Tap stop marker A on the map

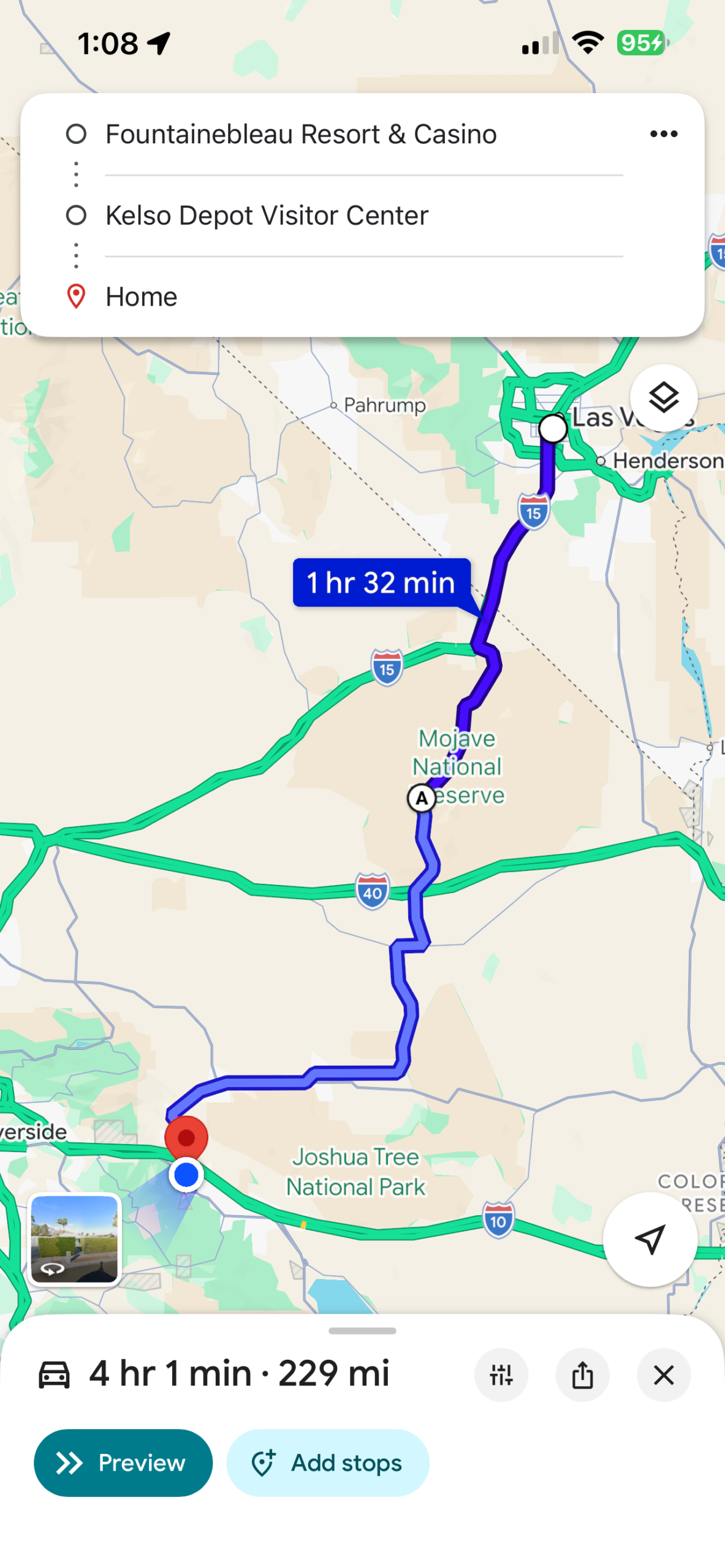point(422,797)
